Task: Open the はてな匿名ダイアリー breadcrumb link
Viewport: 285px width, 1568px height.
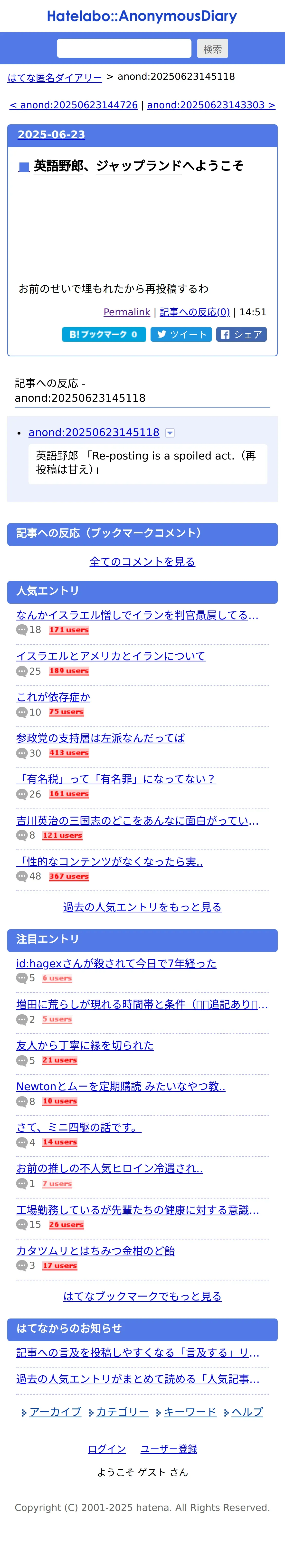Action: click(55, 77)
